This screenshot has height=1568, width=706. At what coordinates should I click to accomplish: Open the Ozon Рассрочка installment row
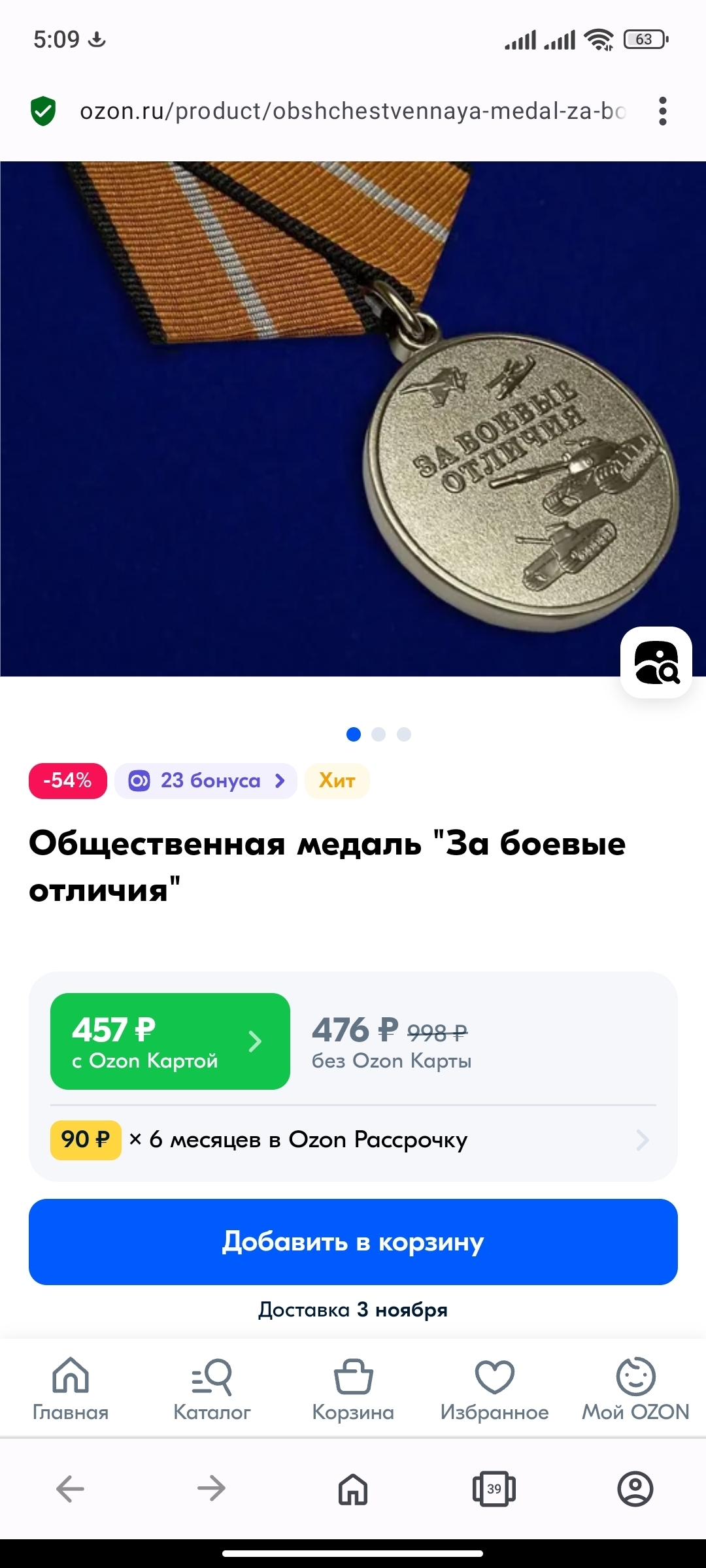coord(353,1140)
